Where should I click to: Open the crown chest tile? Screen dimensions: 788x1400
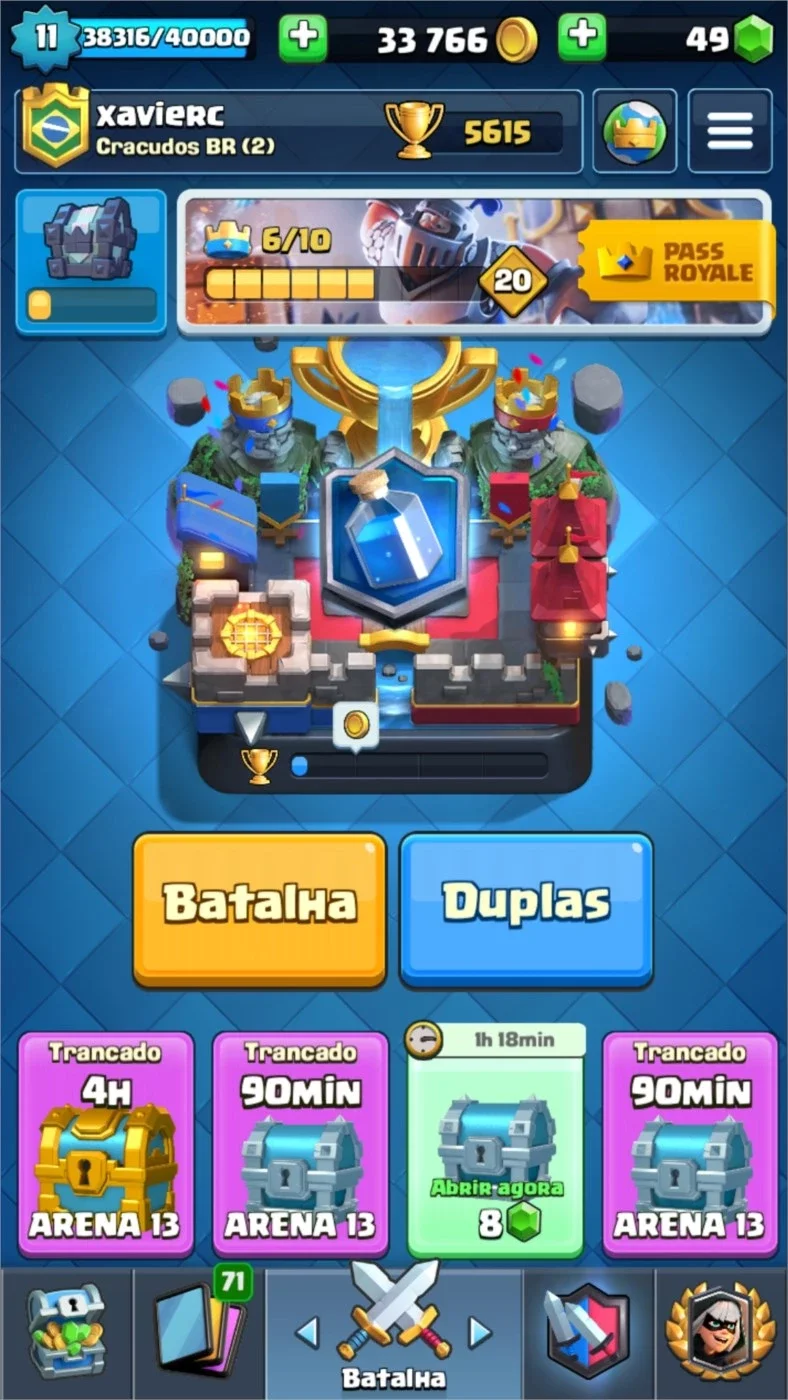91,262
